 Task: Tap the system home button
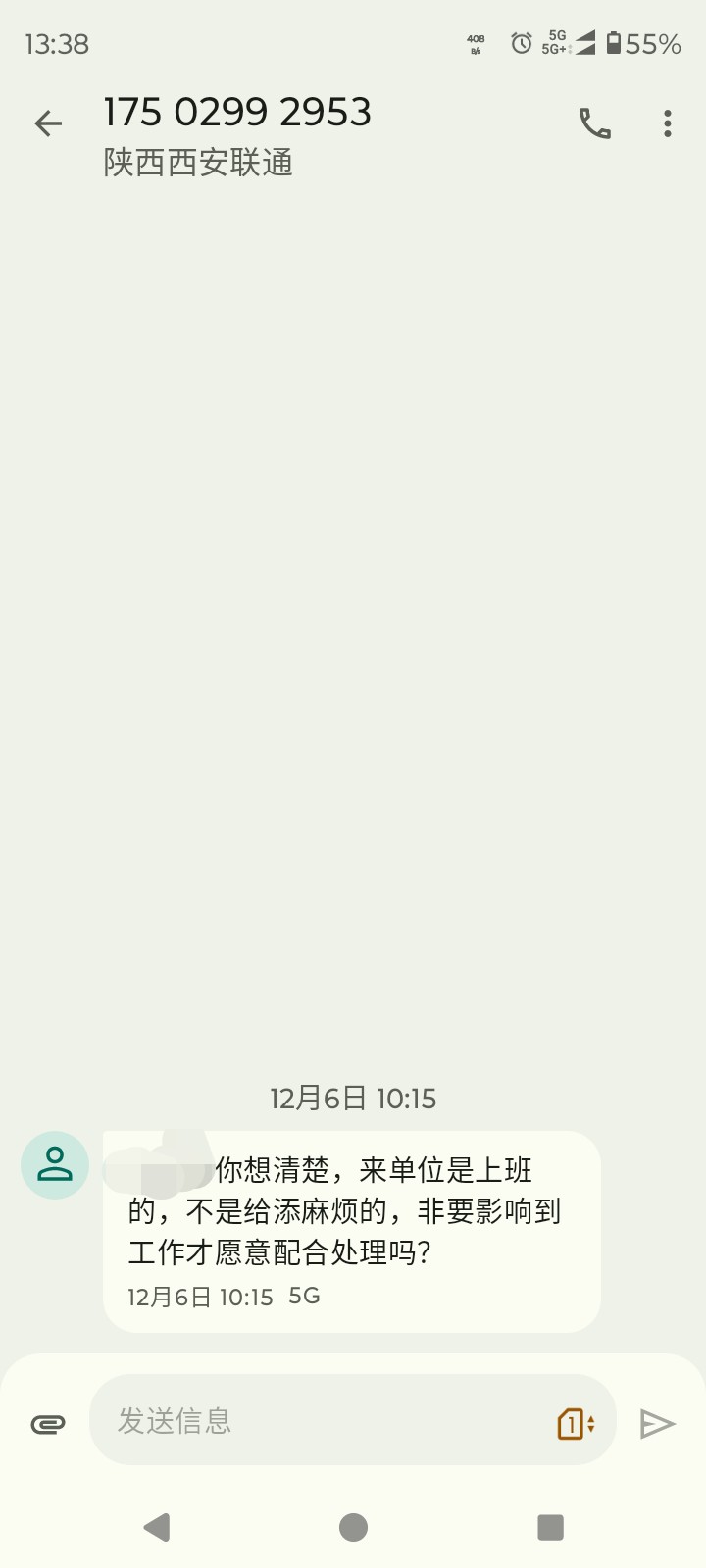pyautogui.click(x=353, y=1527)
